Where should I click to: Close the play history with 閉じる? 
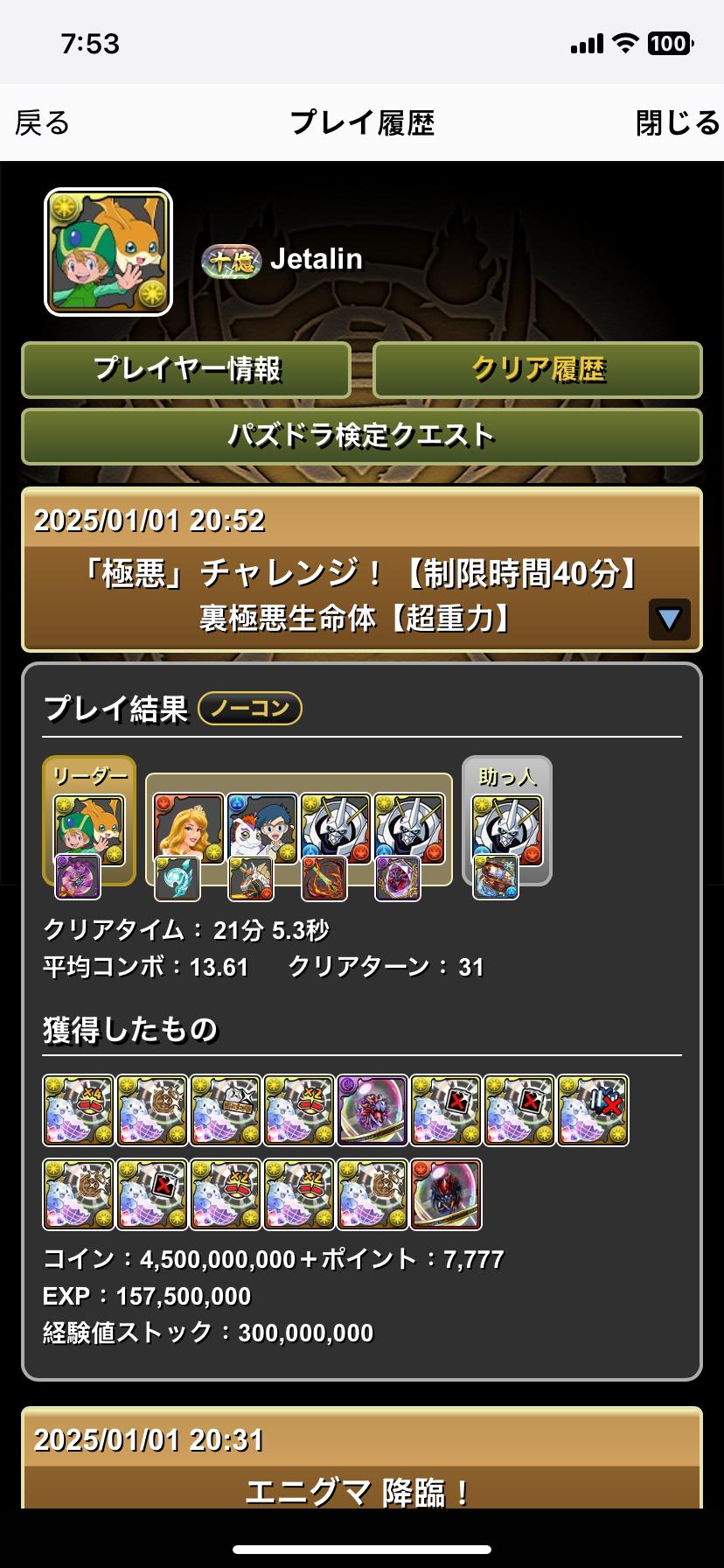pyautogui.click(x=677, y=123)
